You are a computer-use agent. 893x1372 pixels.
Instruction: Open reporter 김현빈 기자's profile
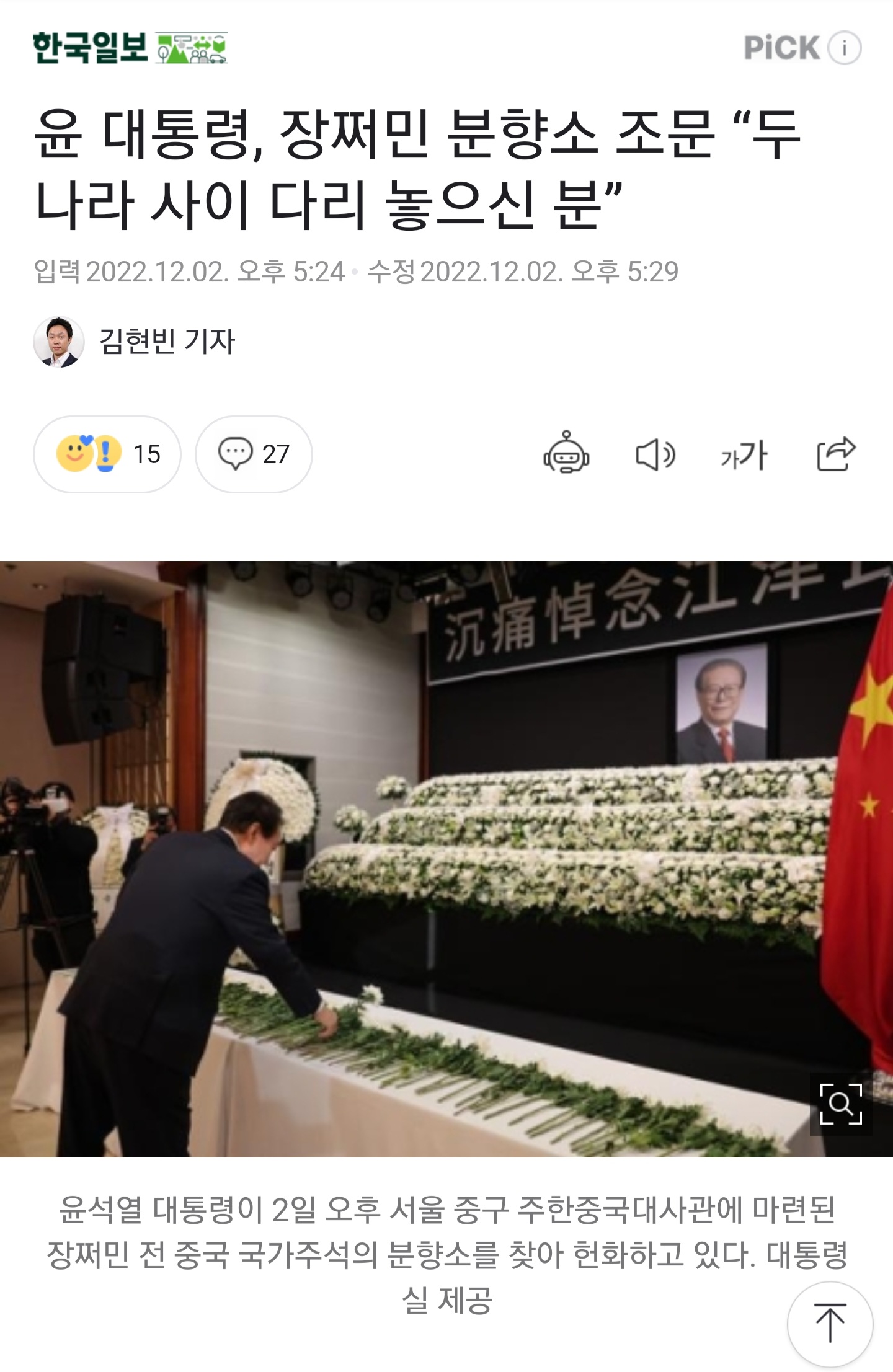click(166, 342)
